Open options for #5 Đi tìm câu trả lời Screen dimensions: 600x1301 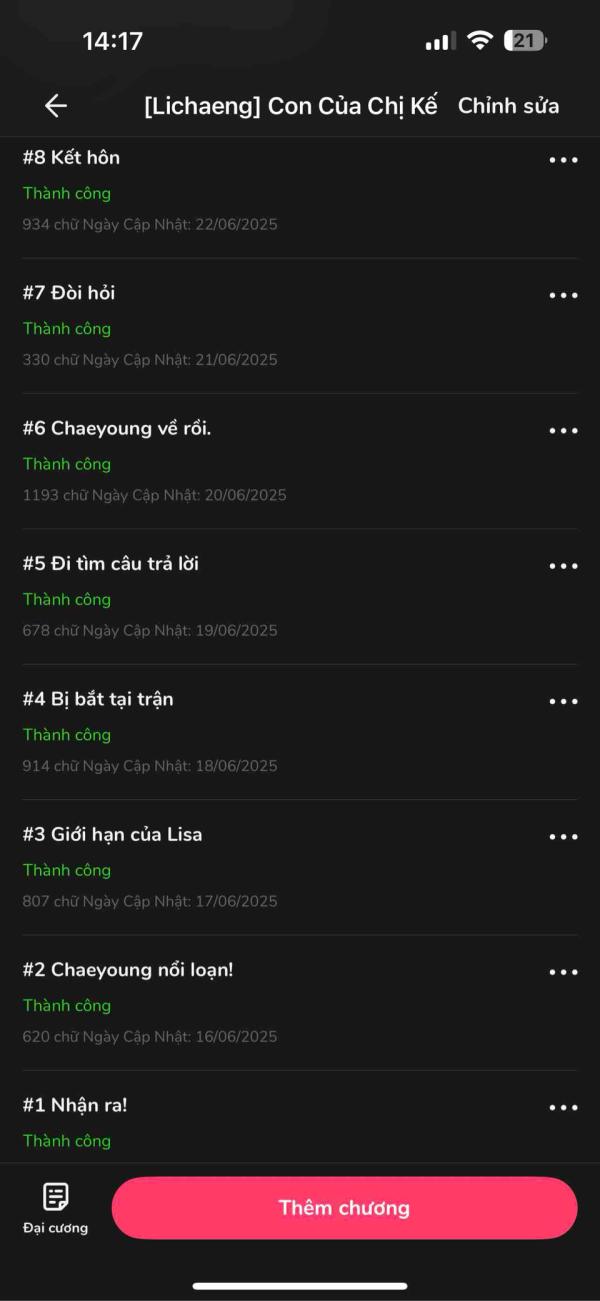pyautogui.click(x=563, y=566)
